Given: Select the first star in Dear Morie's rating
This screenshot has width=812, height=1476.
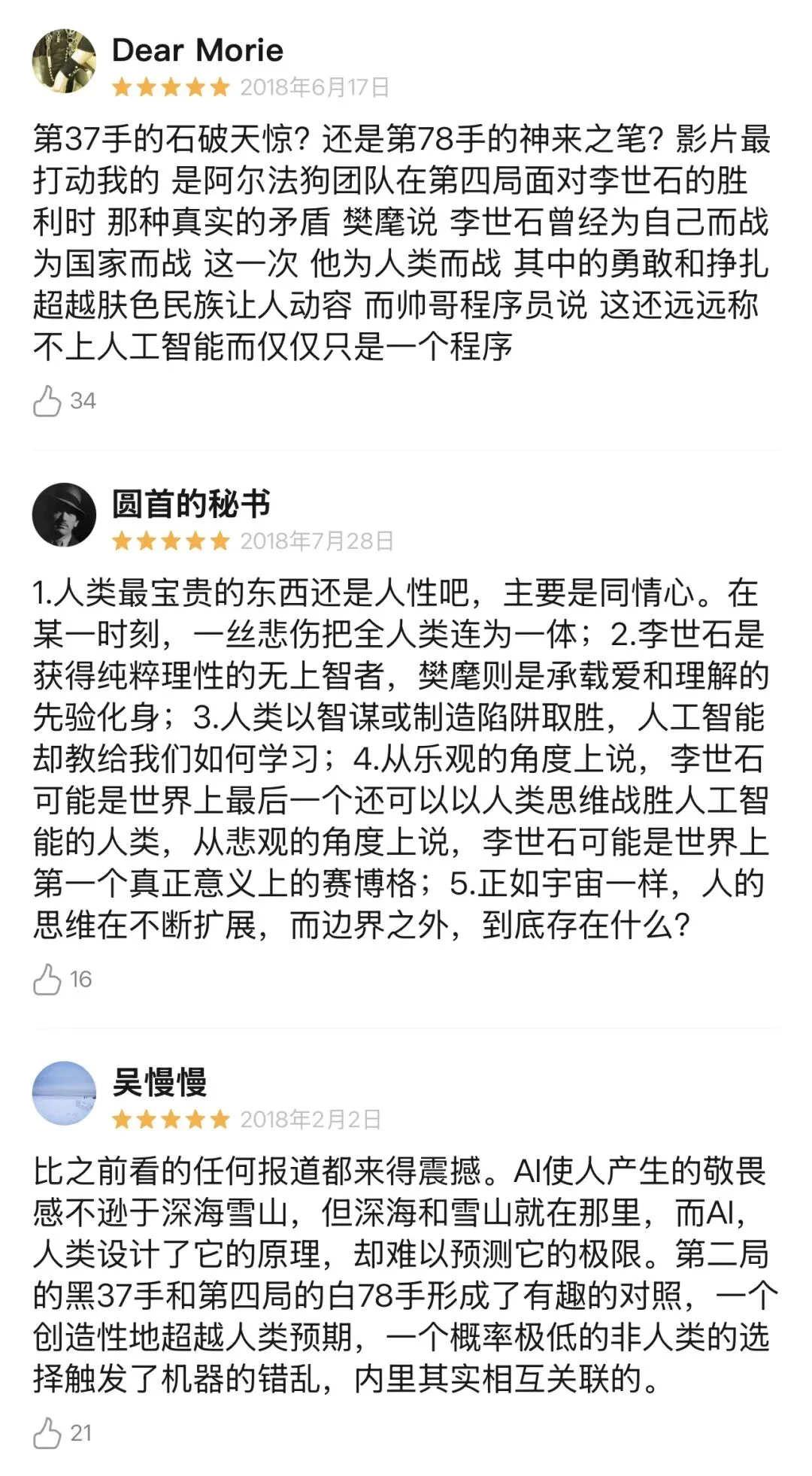Looking at the screenshot, I should coord(123,86).
